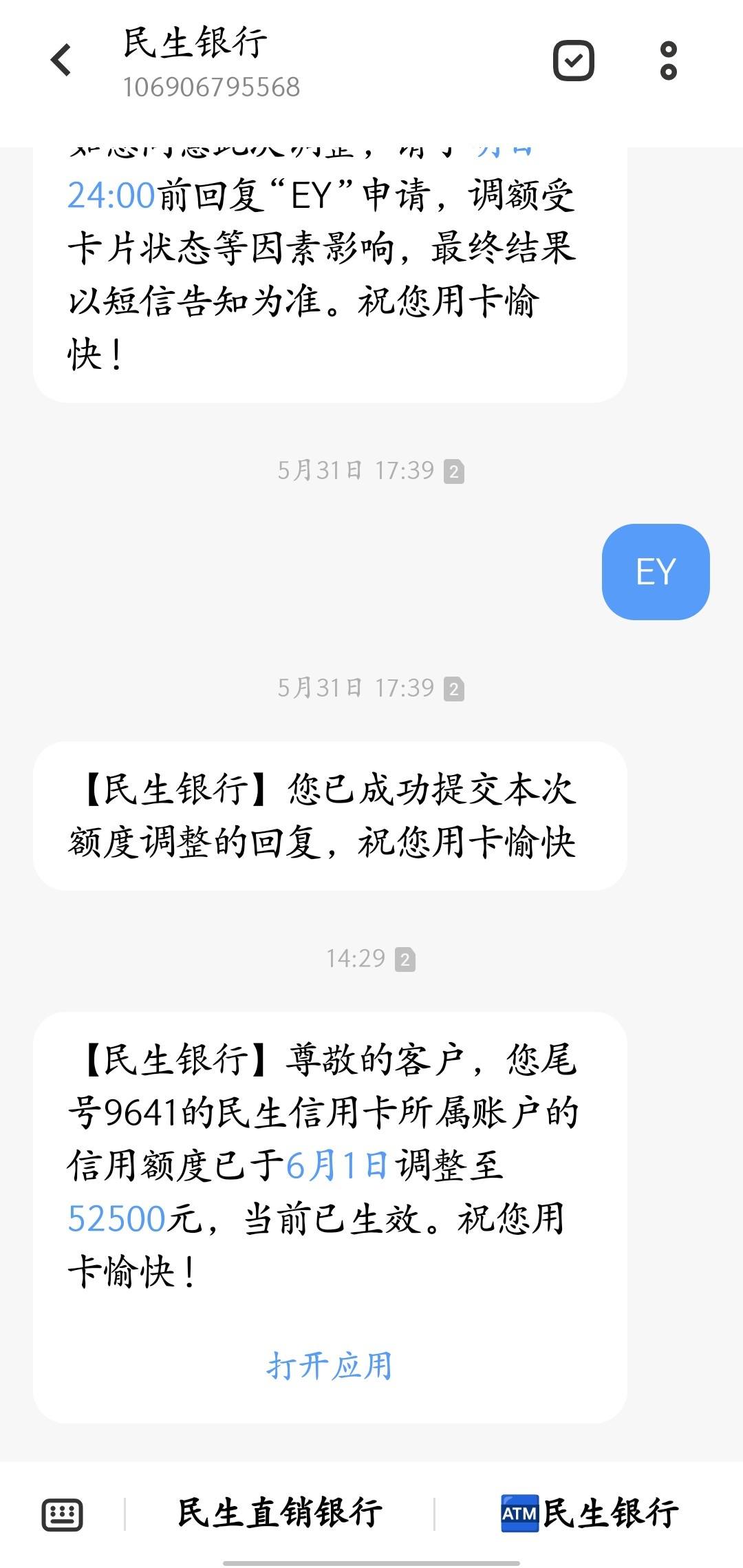Tap the multi-select checkbox icon
Viewport: 743px width, 1568px height.
573,61
